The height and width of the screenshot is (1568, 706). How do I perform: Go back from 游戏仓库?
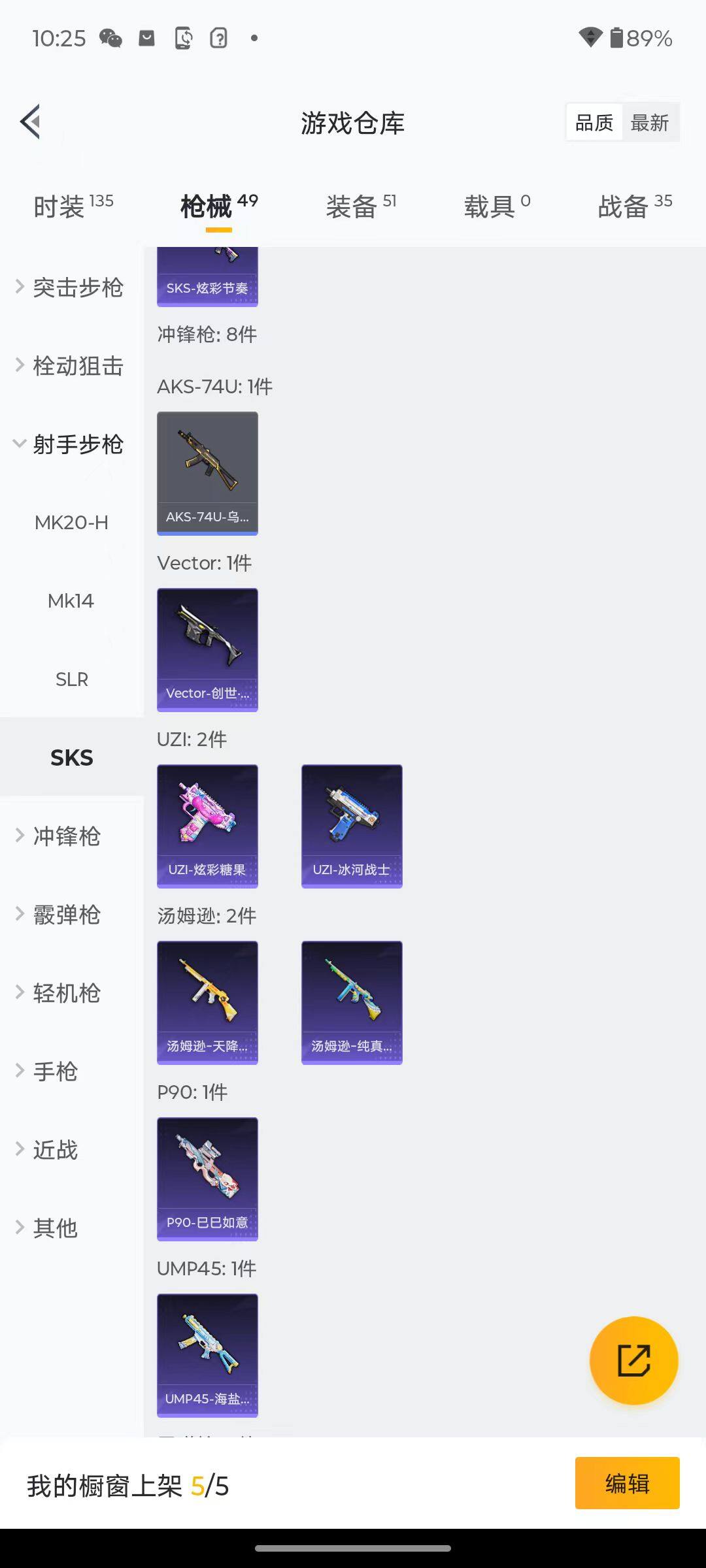tap(31, 122)
